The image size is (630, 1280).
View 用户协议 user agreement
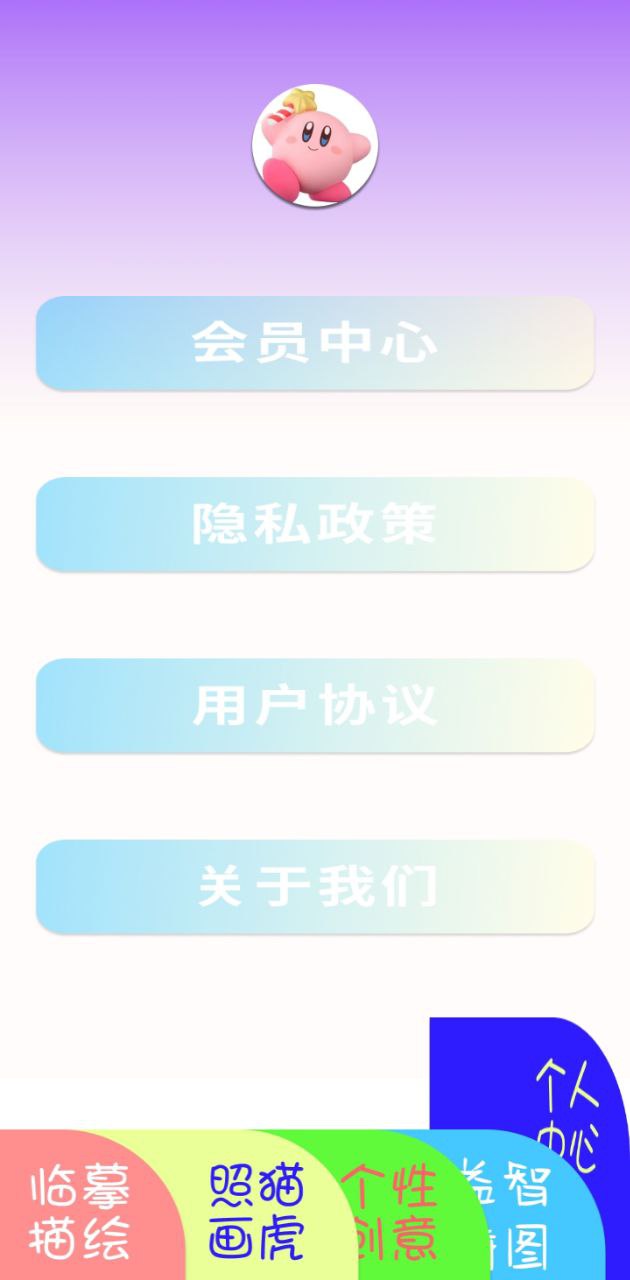pos(315,705)
